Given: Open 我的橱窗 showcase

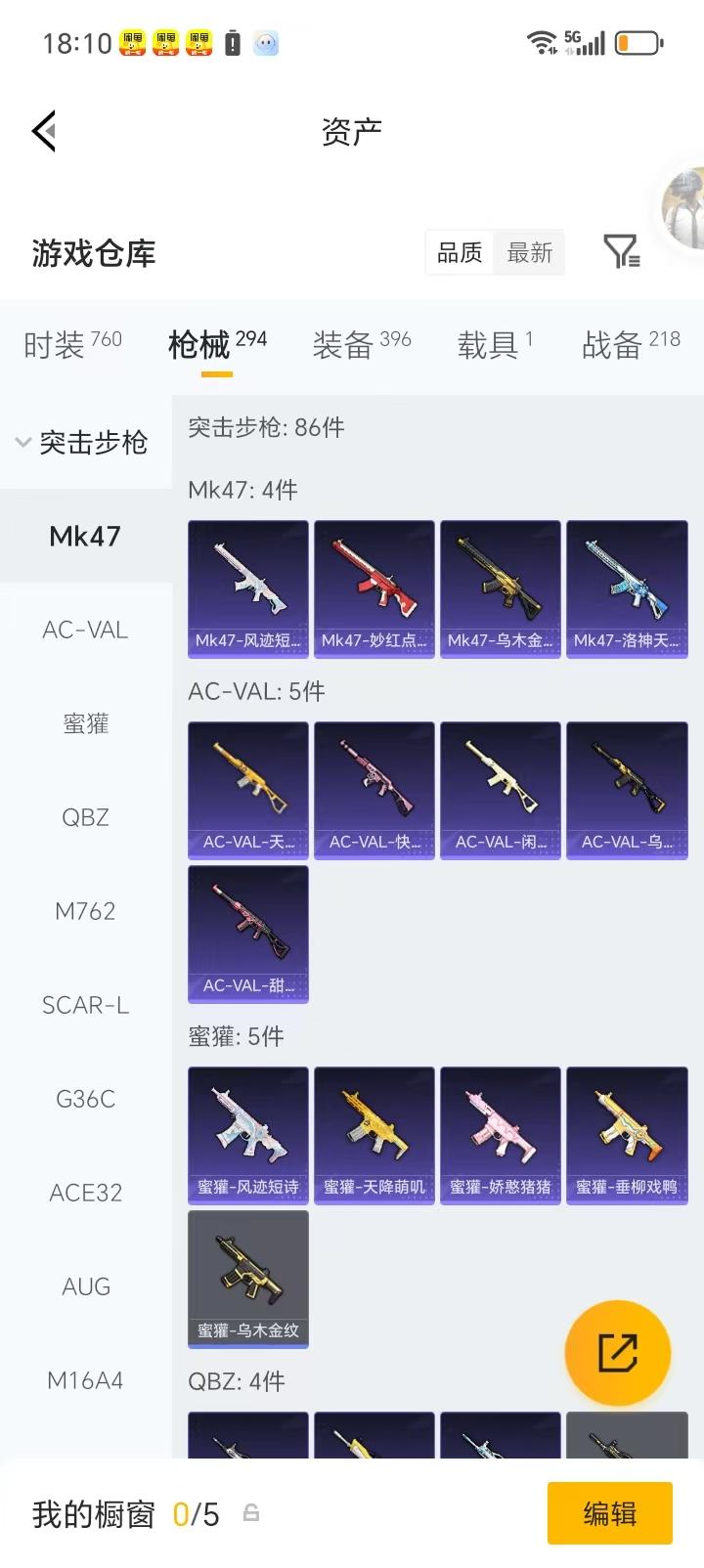Looking at the screenshot, I should (93, 1512).
